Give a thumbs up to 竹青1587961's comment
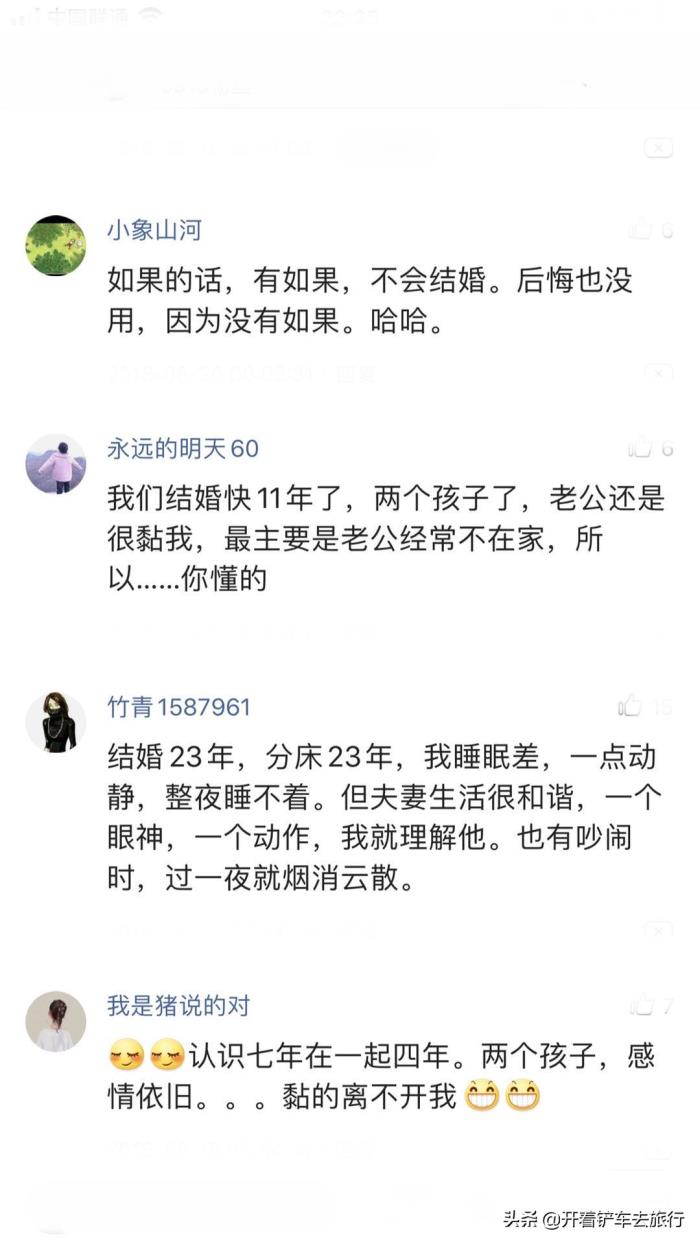700x1244 pixels. 630,707
